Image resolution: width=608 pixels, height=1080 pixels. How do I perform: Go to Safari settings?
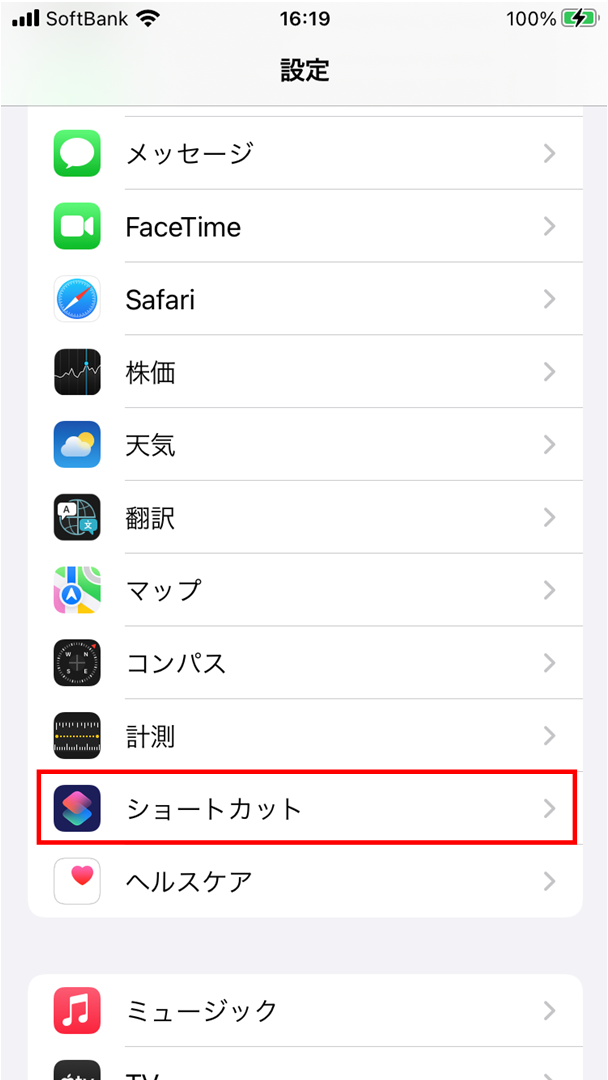tap(304, 300)
